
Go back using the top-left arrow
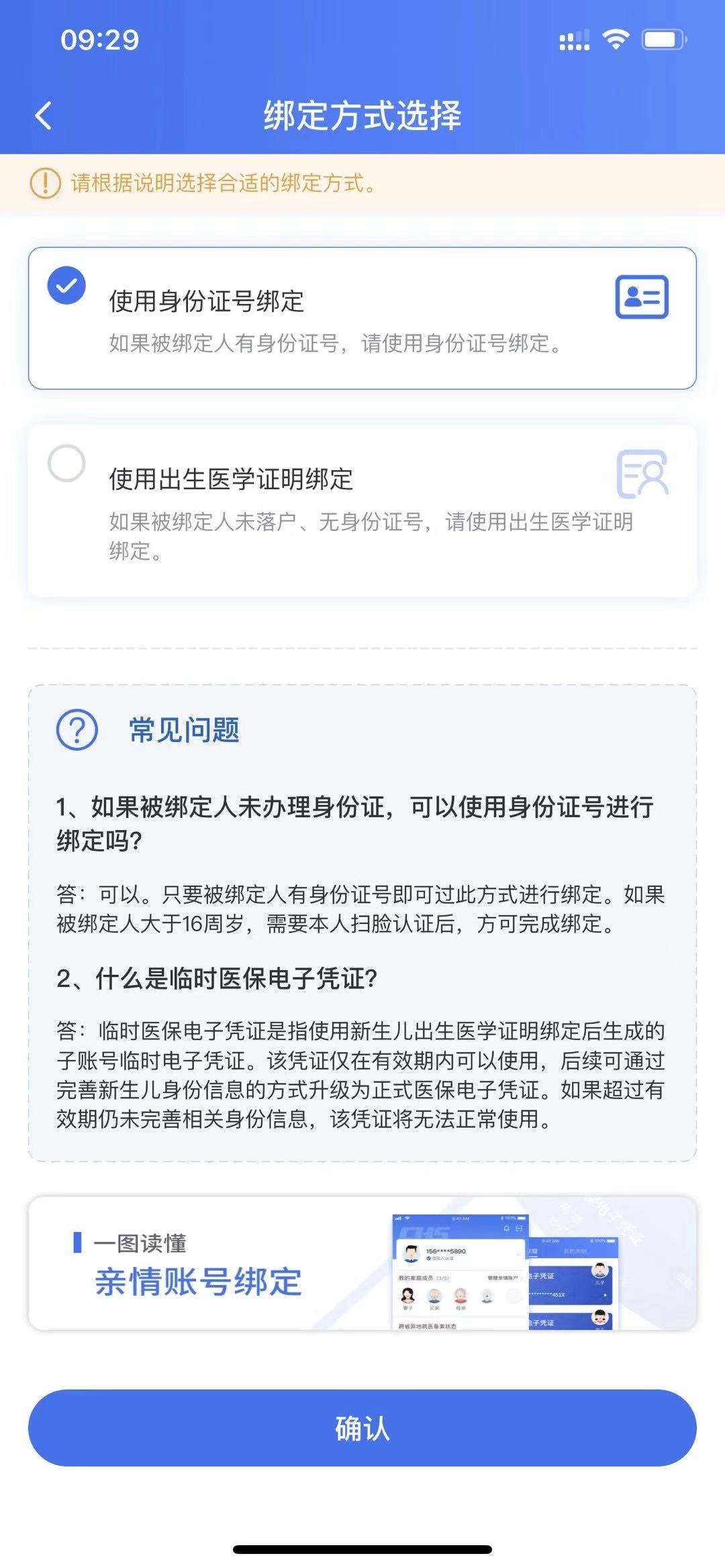pos(44,115)
